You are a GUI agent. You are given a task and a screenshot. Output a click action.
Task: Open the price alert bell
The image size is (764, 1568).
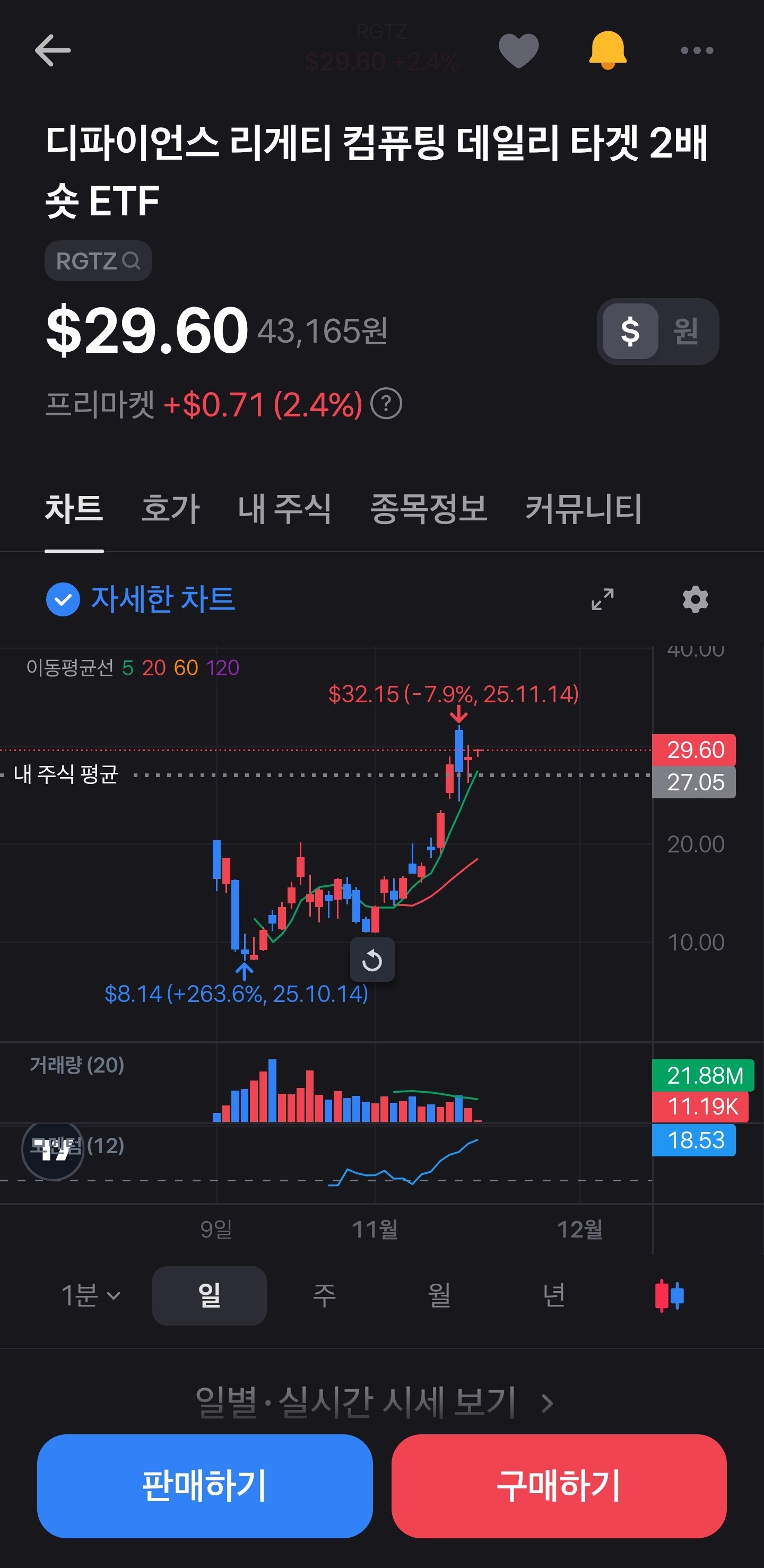[x=607, y=50]
